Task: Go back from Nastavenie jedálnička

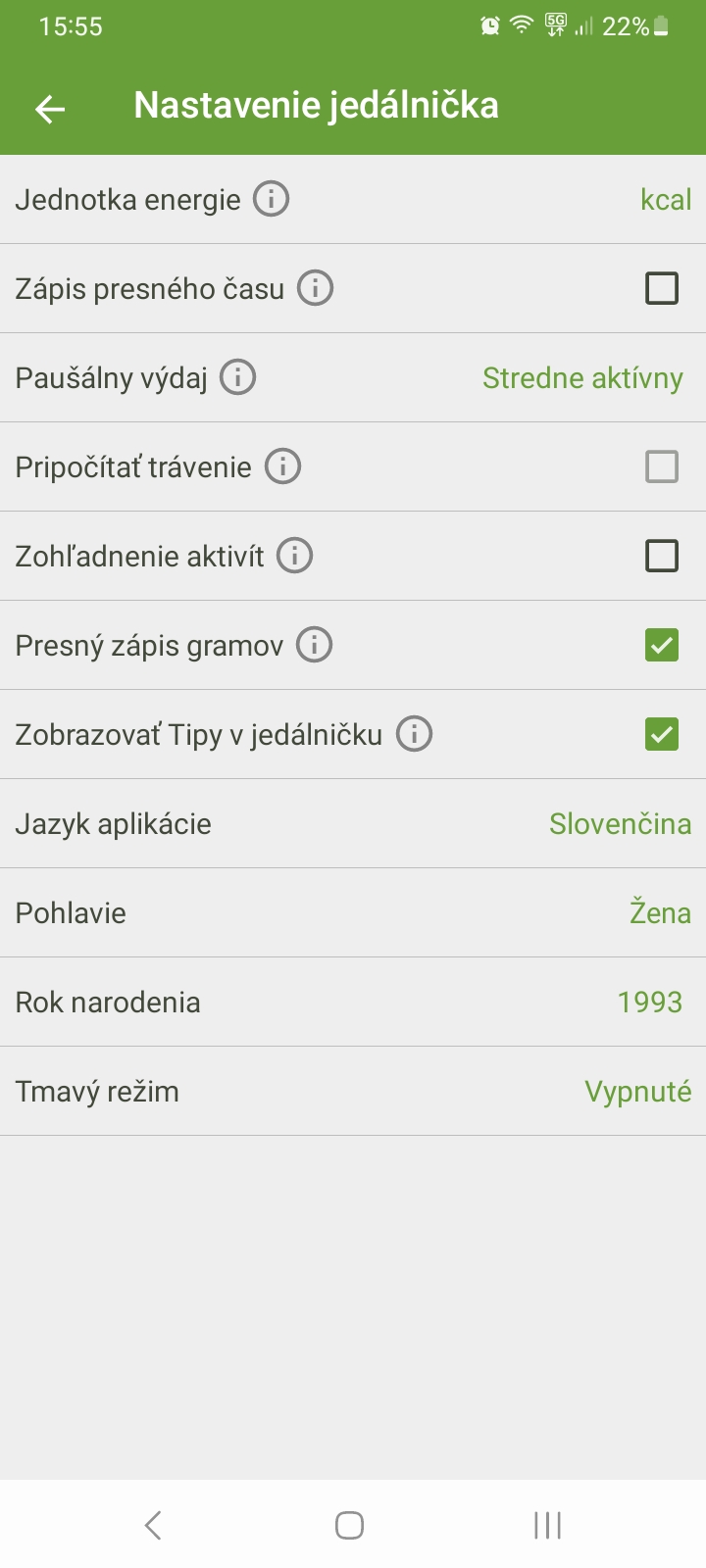Action: coord(50,108)
